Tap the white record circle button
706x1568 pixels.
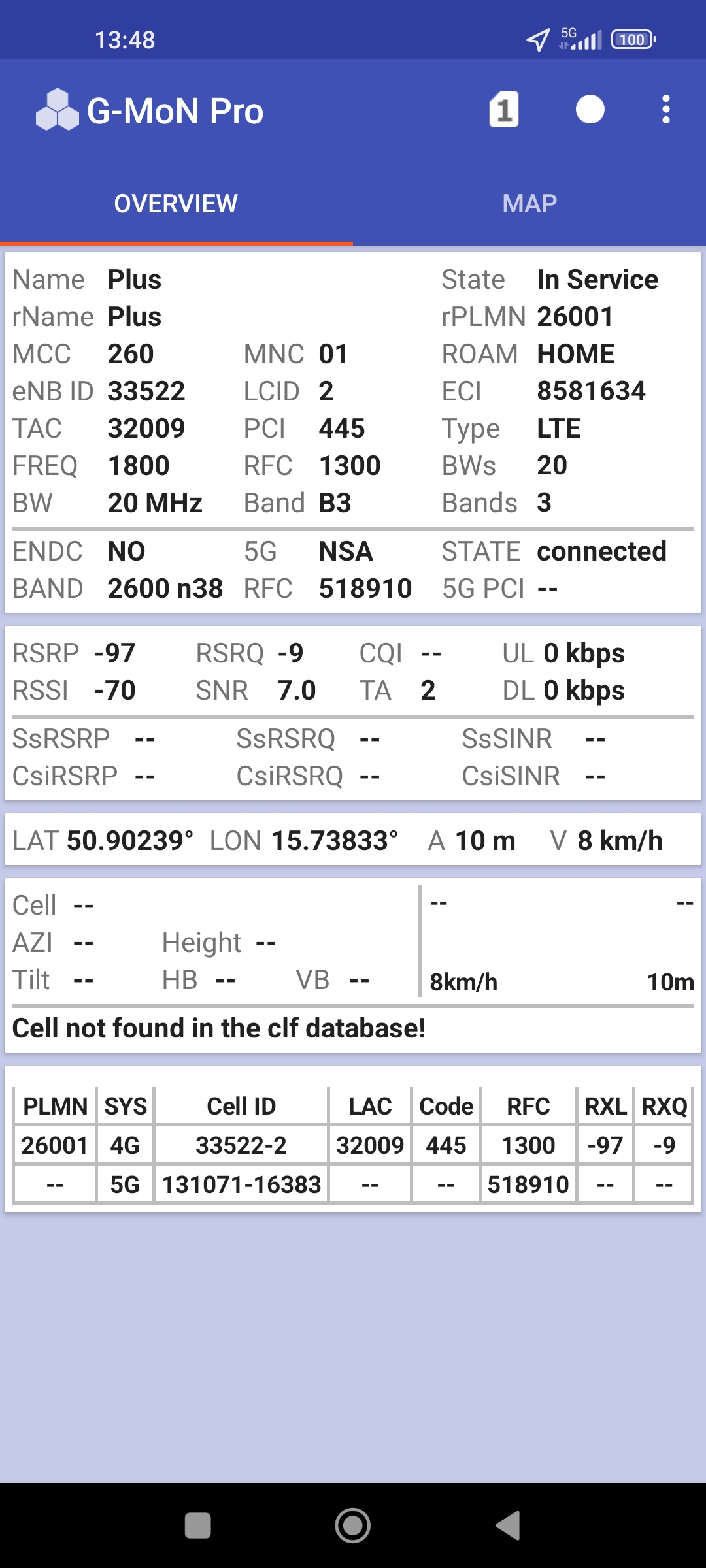pos(590,110)
